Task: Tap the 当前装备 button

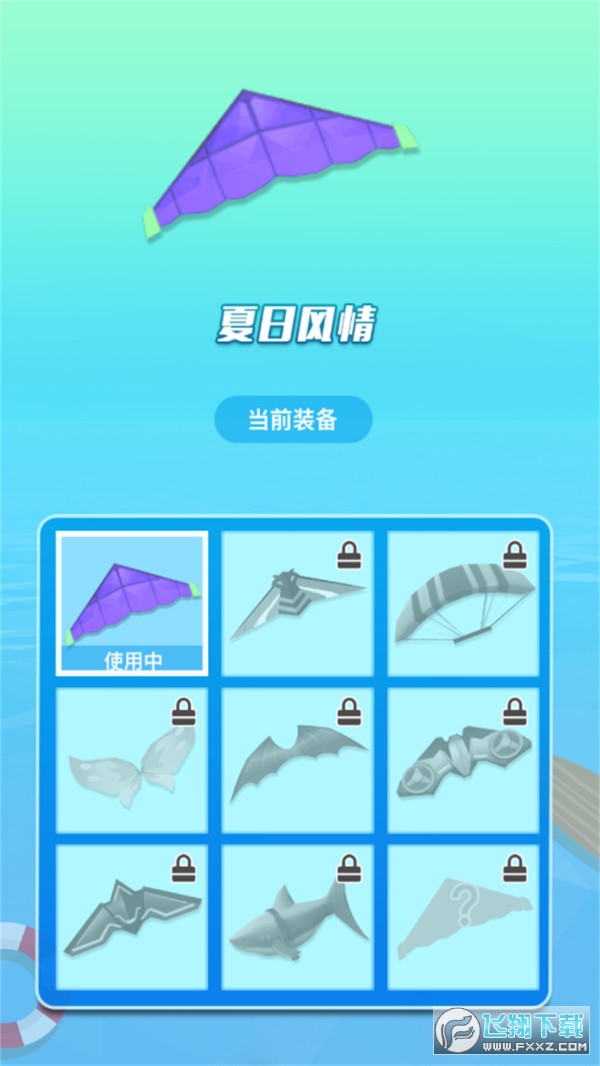Action: pos(293,420)
